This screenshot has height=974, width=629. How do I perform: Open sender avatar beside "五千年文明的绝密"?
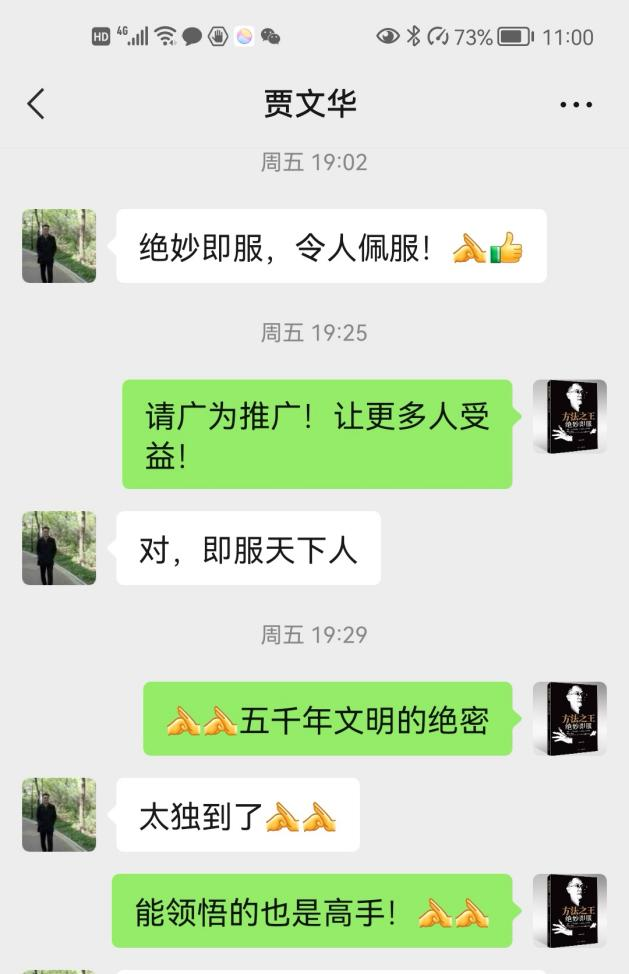pyautogui.click(x=569, y=718)
